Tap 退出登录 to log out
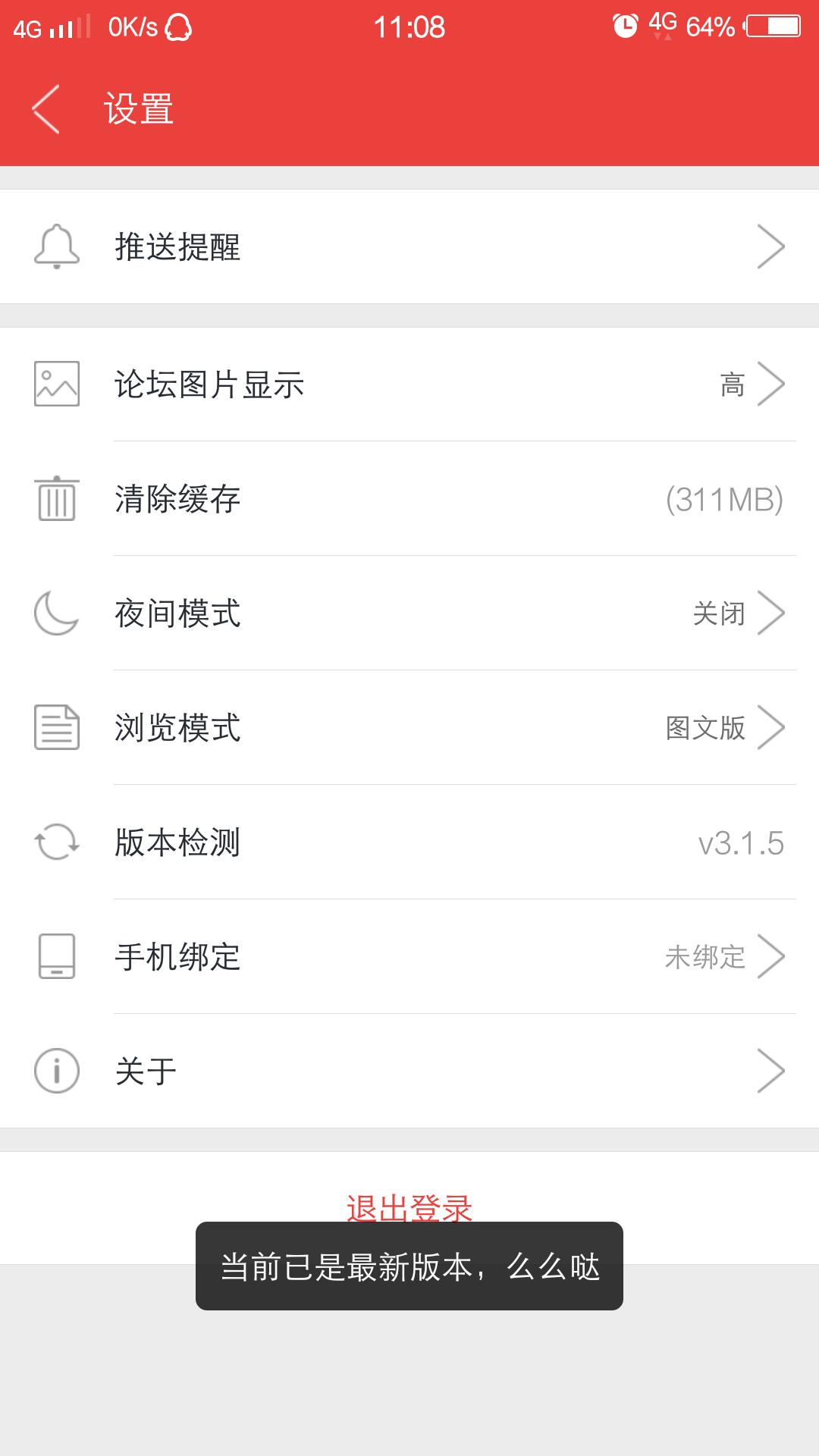The image size is (819, 1456). click(409, 1207)
